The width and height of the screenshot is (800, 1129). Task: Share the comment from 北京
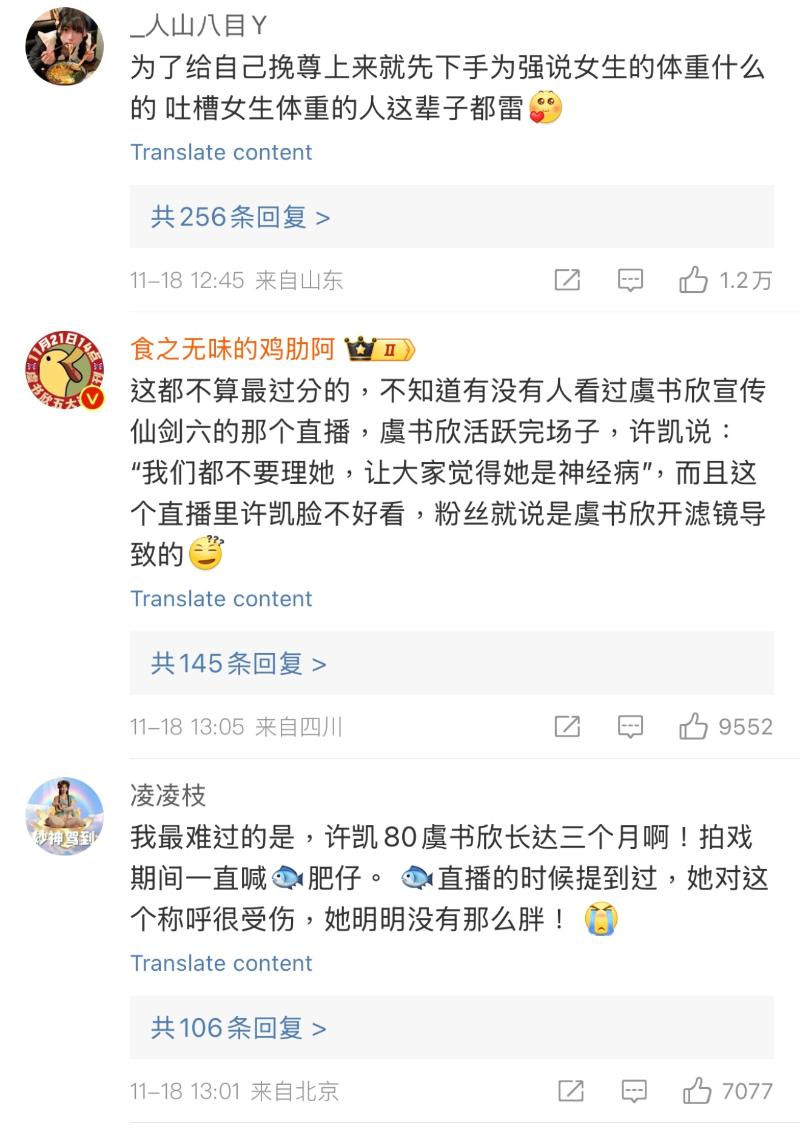click(571, 1090)
